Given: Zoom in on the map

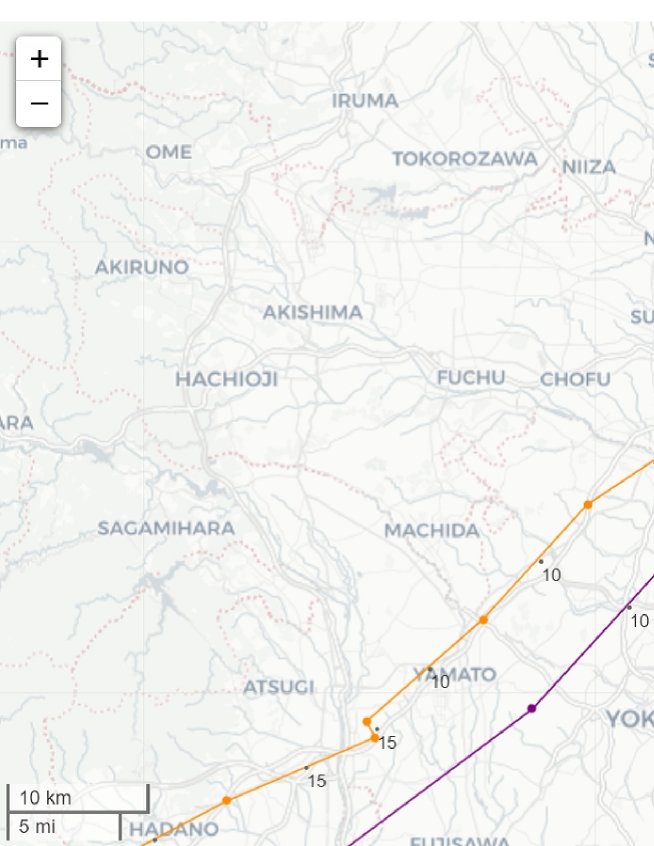Looking at the screenshot, I should 39,59.
